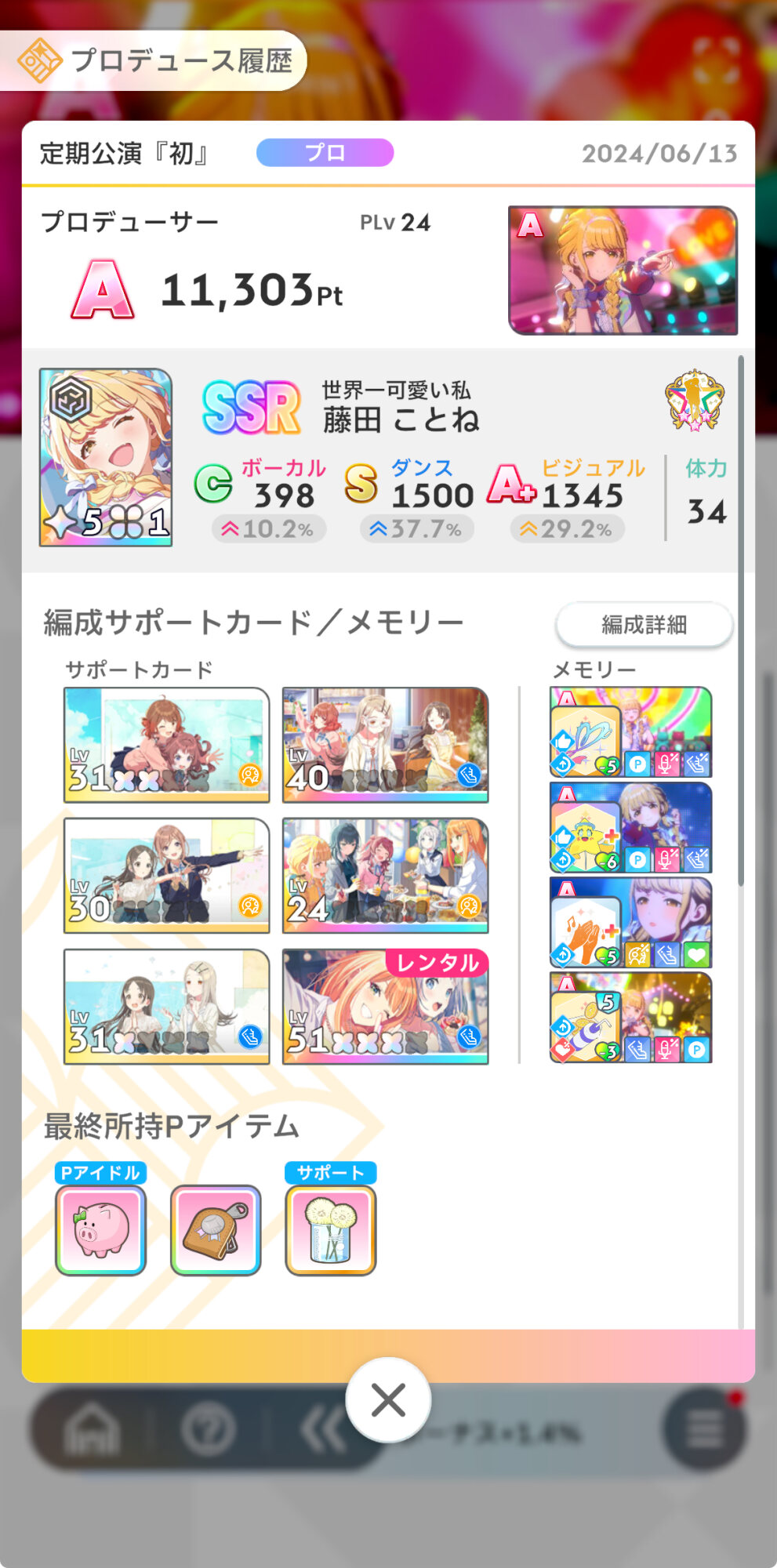Tap the piggy bank P item
Screen dimensions: 777x1568
pos(101,1229)
